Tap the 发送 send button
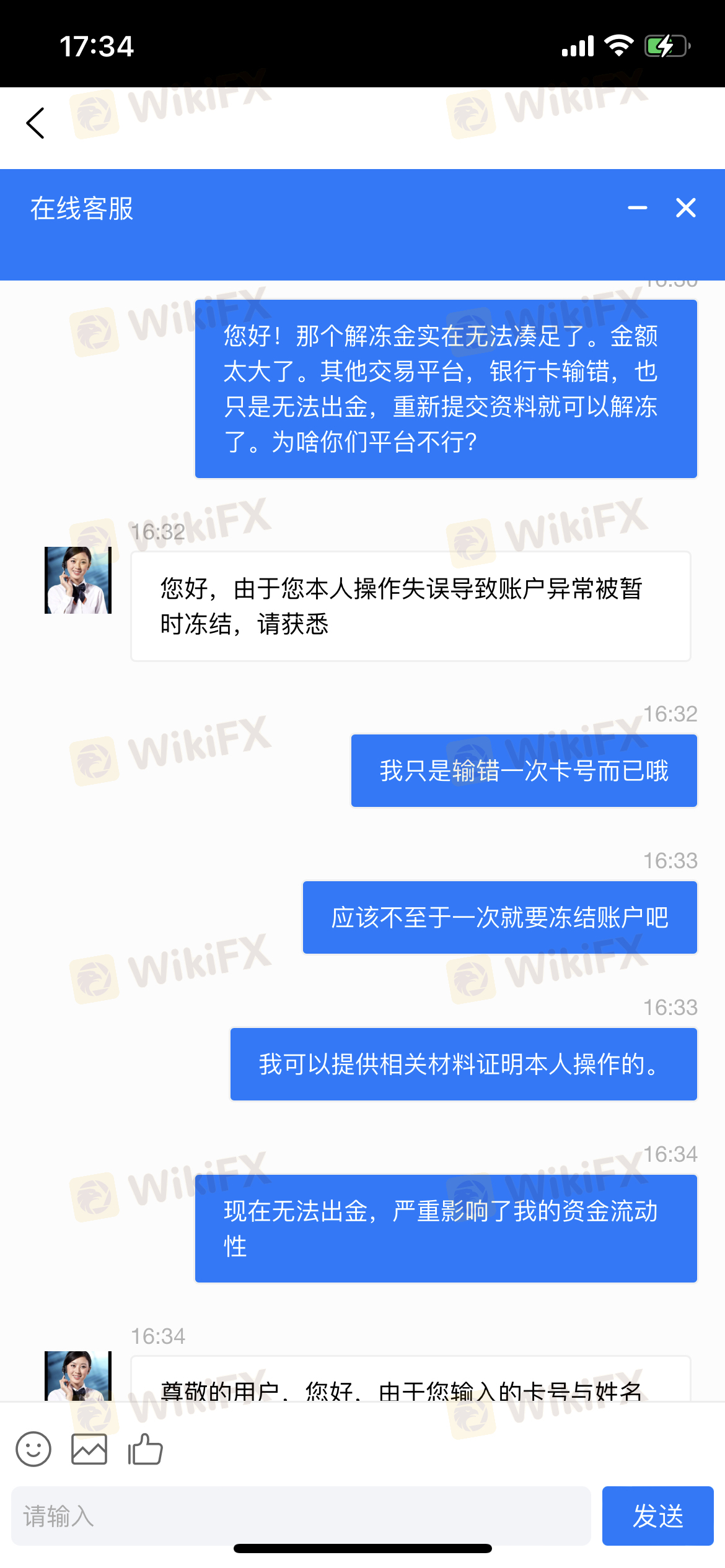This screenshot has height=1568, width=725. [x=657, y=1516]
